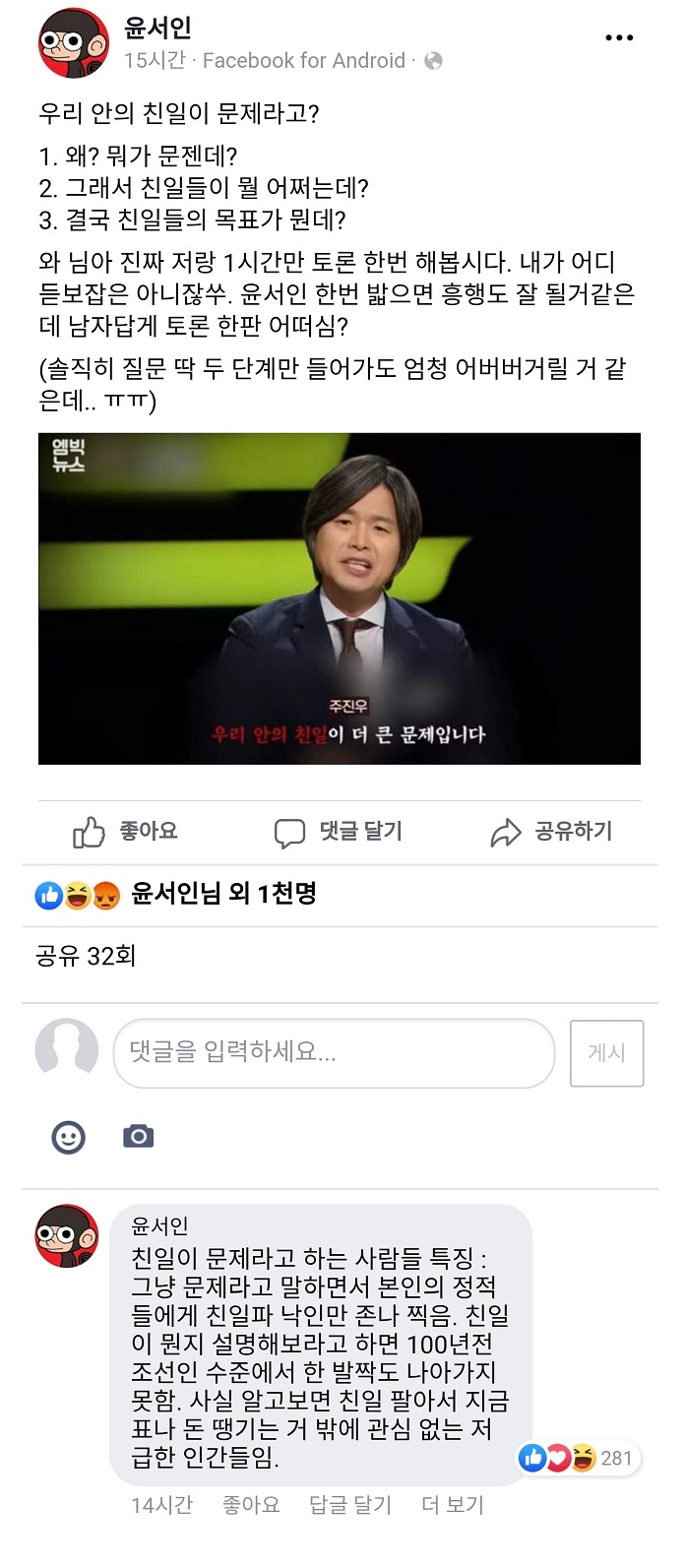The height and width of the screenshot is (1568, 685).
Task: Open the commenter 윤서인's profile picture
Action: pyautogui.click(x=67, y=1236)
